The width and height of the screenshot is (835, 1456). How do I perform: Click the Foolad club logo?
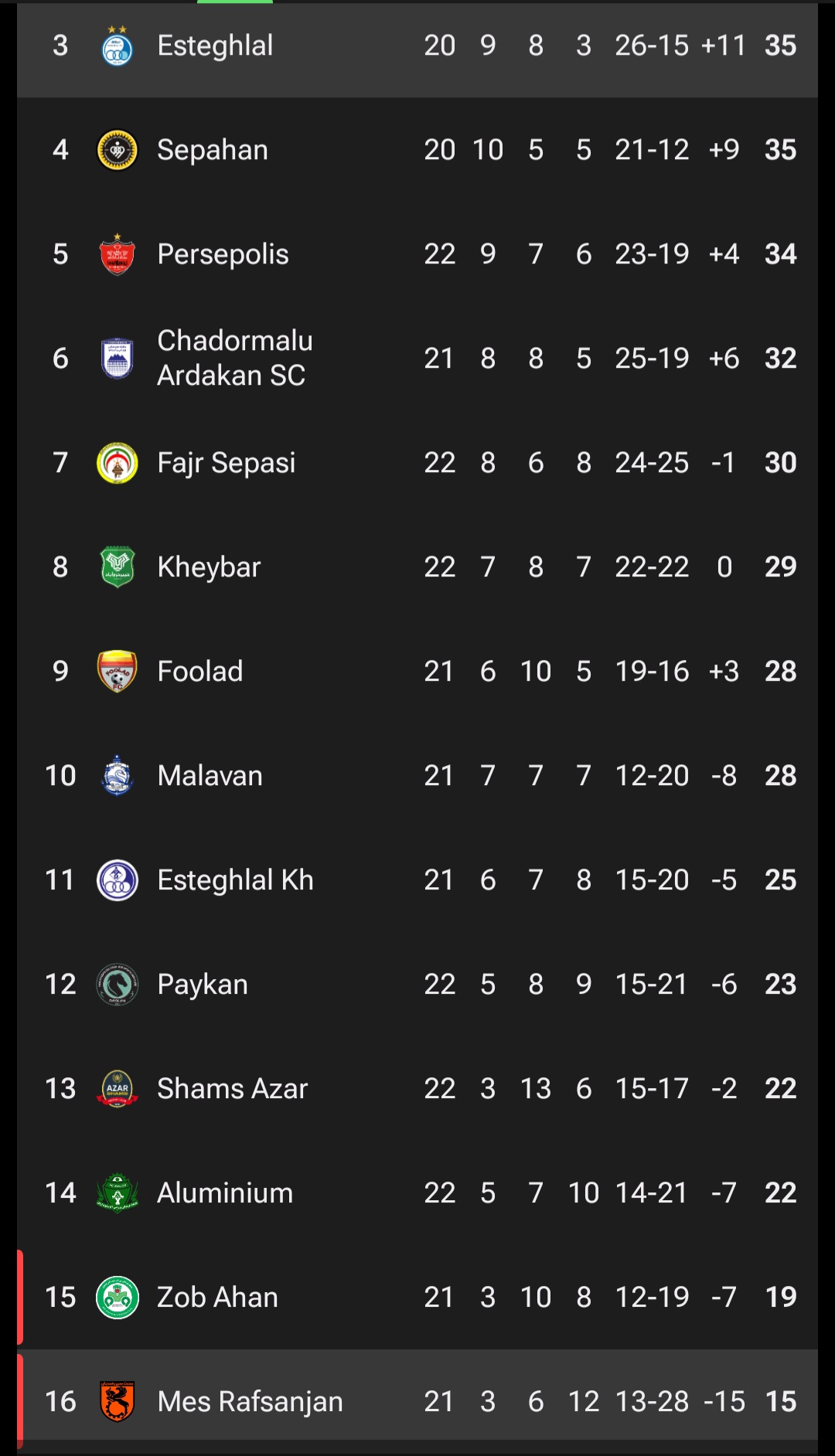(x=116, y=671)
